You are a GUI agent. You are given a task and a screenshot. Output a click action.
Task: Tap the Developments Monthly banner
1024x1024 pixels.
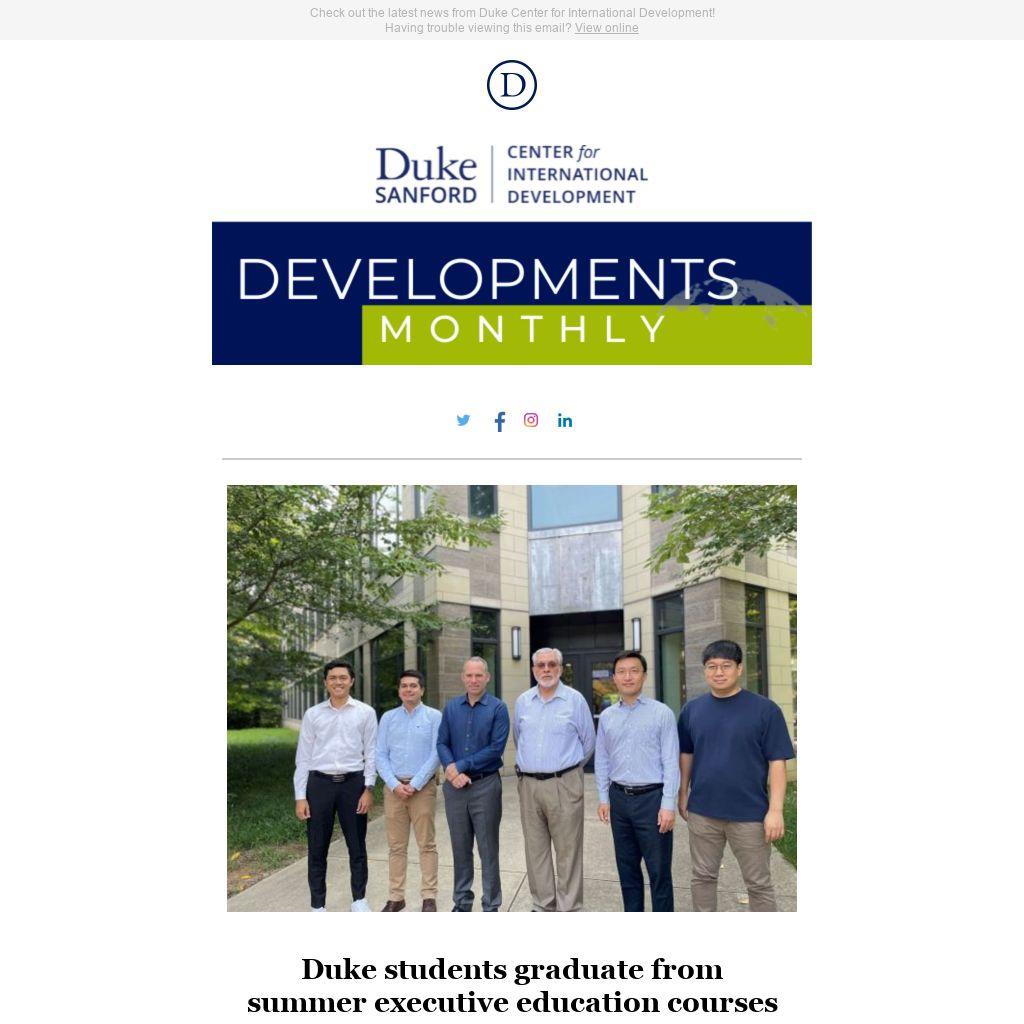coord(511,293)
